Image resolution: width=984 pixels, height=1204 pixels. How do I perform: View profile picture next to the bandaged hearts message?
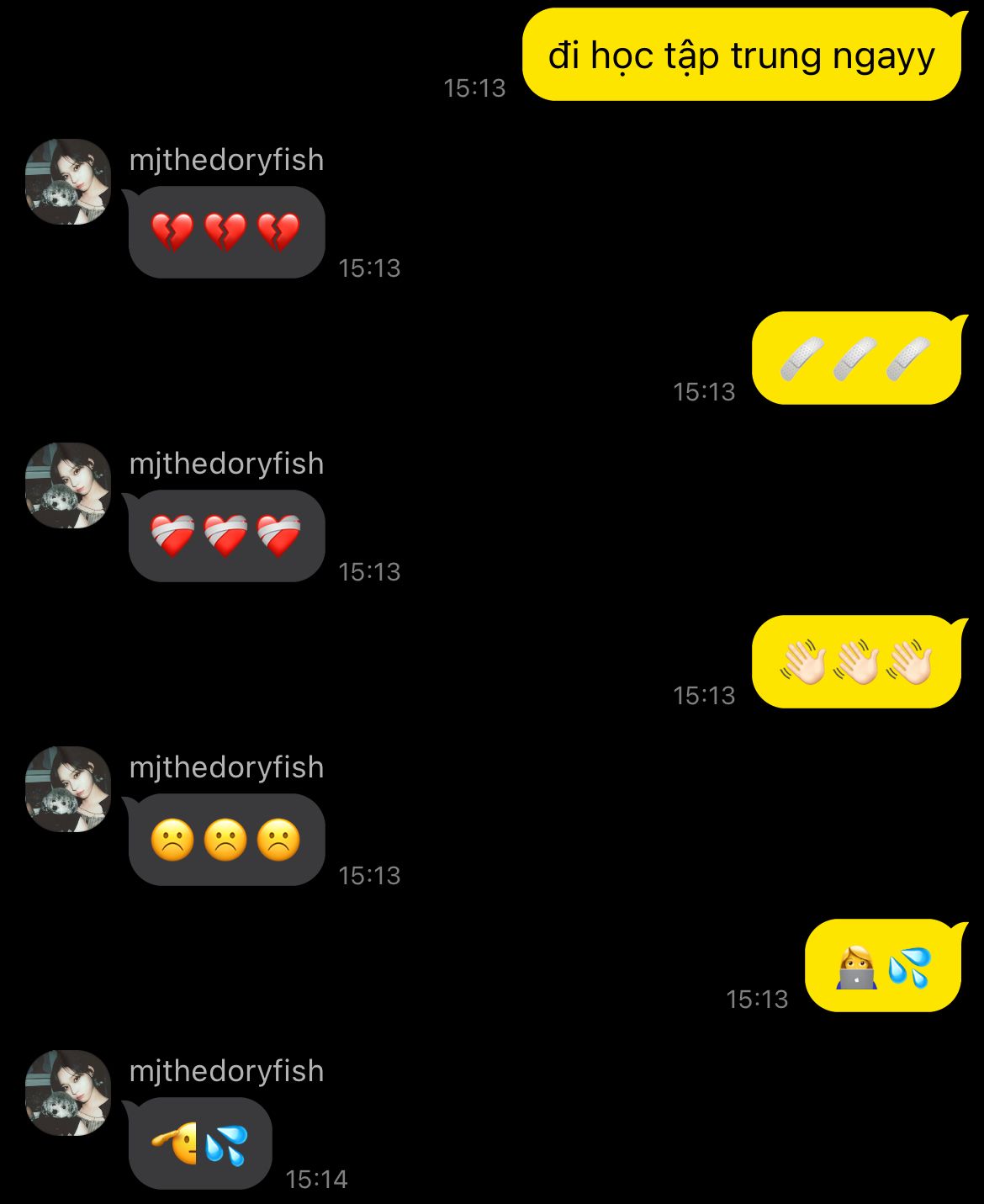click(x=68, y=485)
